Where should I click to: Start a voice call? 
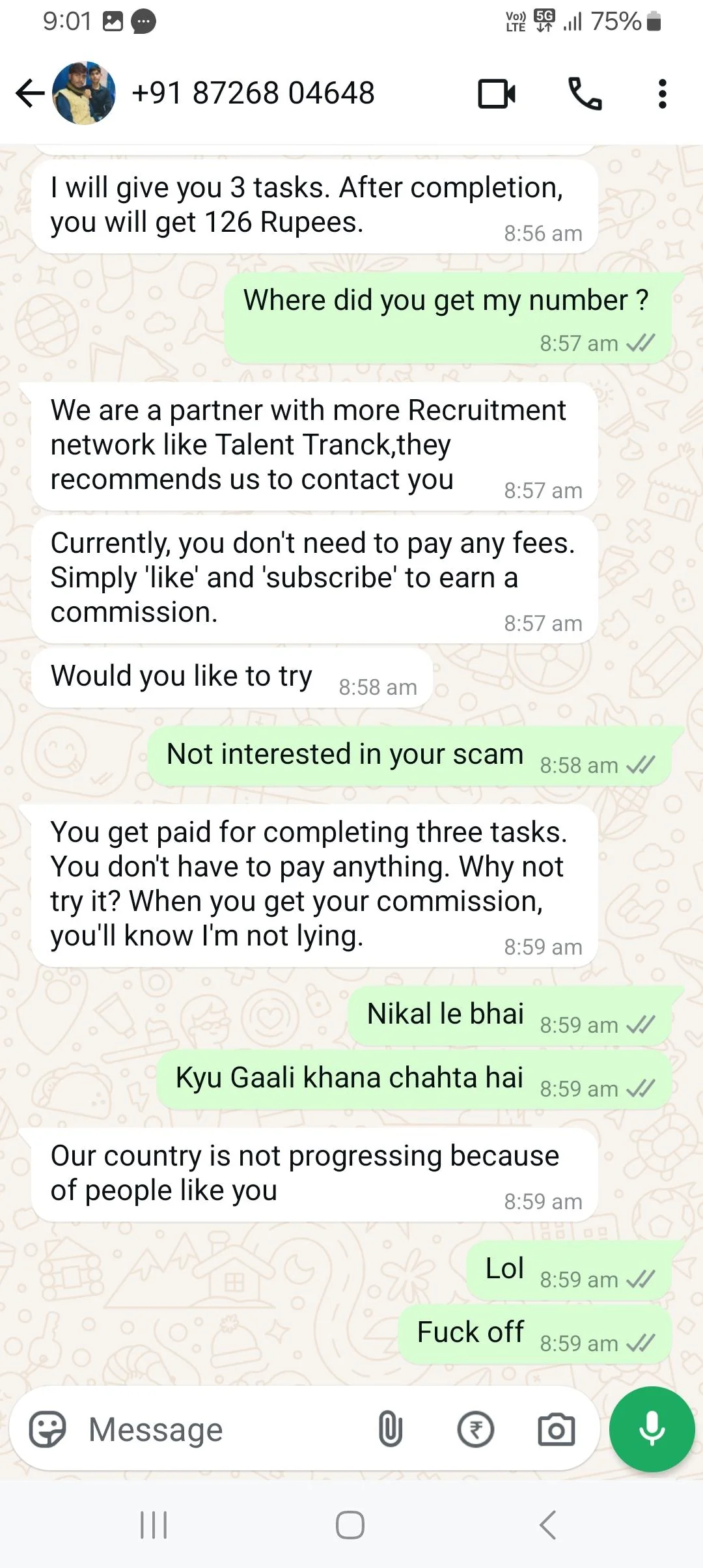click(585, 94)
